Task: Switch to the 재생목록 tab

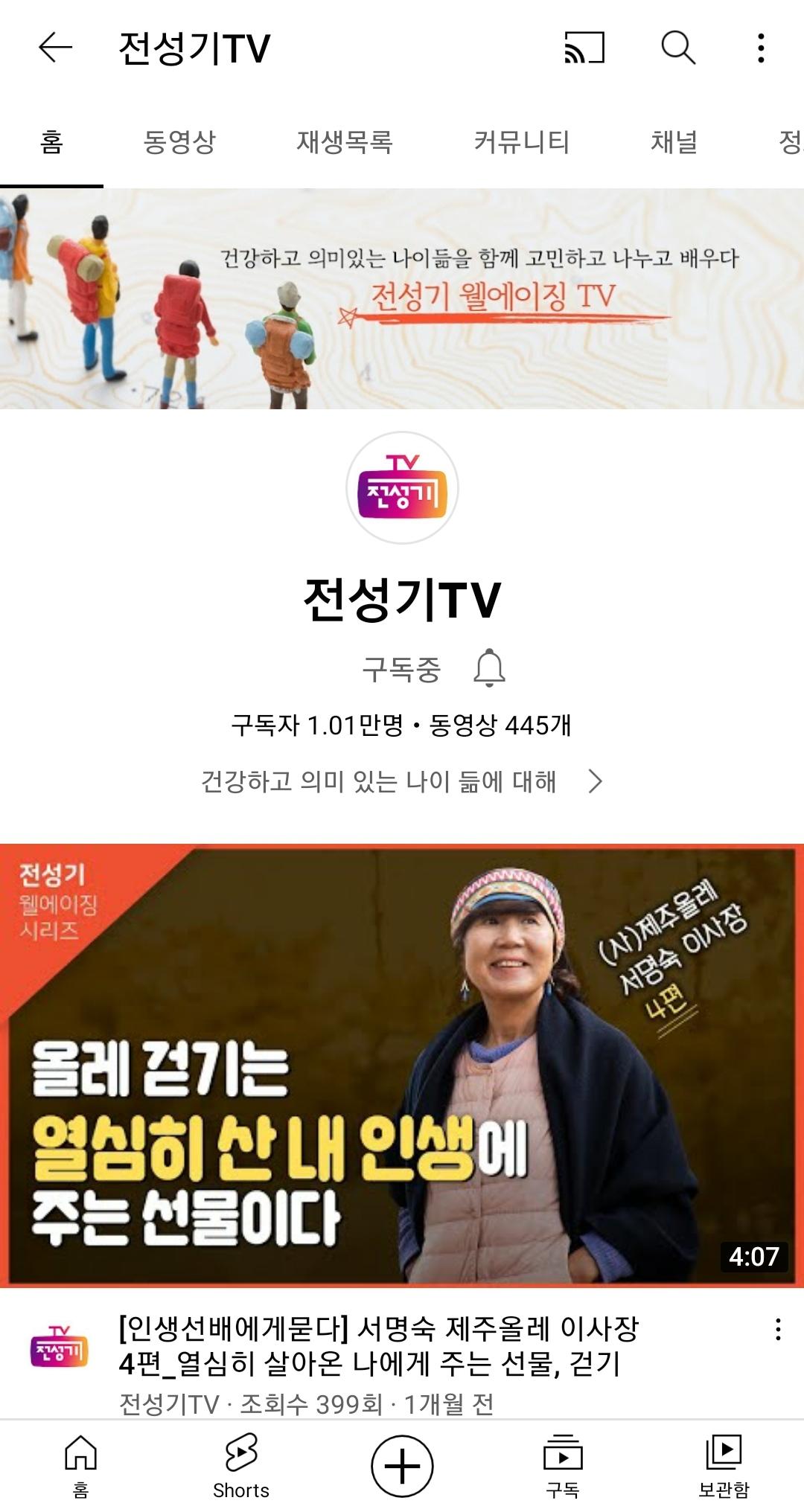Action: [345, 141]
